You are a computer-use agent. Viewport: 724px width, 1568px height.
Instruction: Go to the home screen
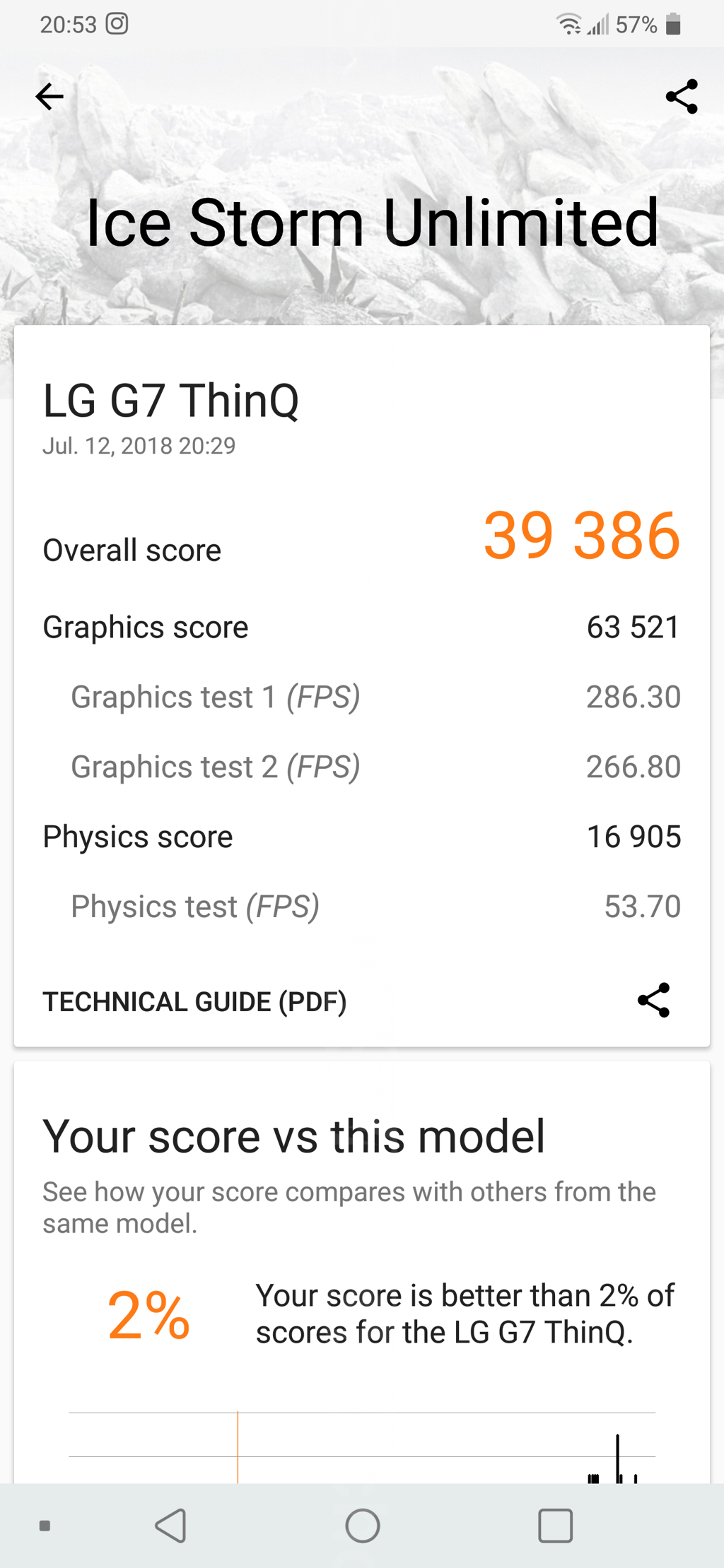pyautogui.click(x=363, y=1526)
